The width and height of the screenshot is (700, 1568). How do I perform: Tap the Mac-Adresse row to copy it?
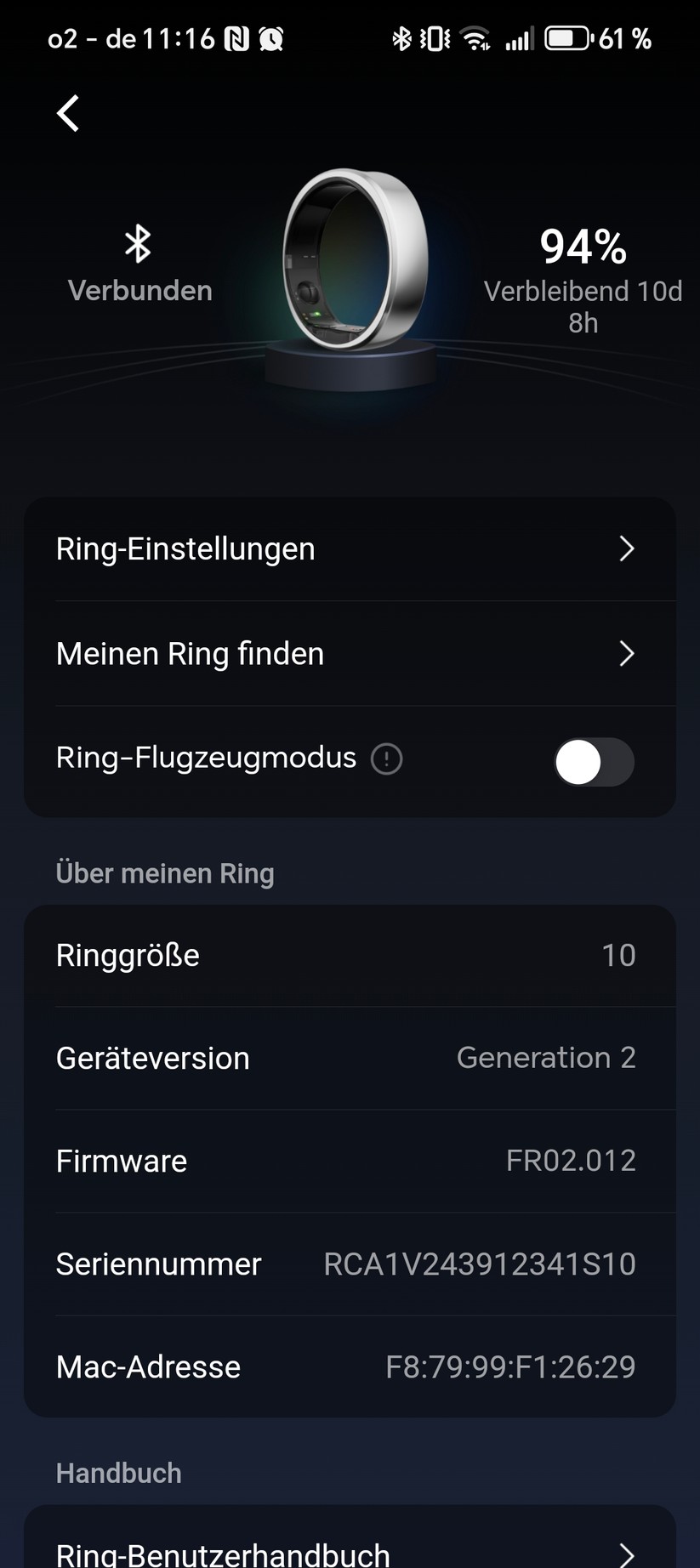pos(349,1367)
